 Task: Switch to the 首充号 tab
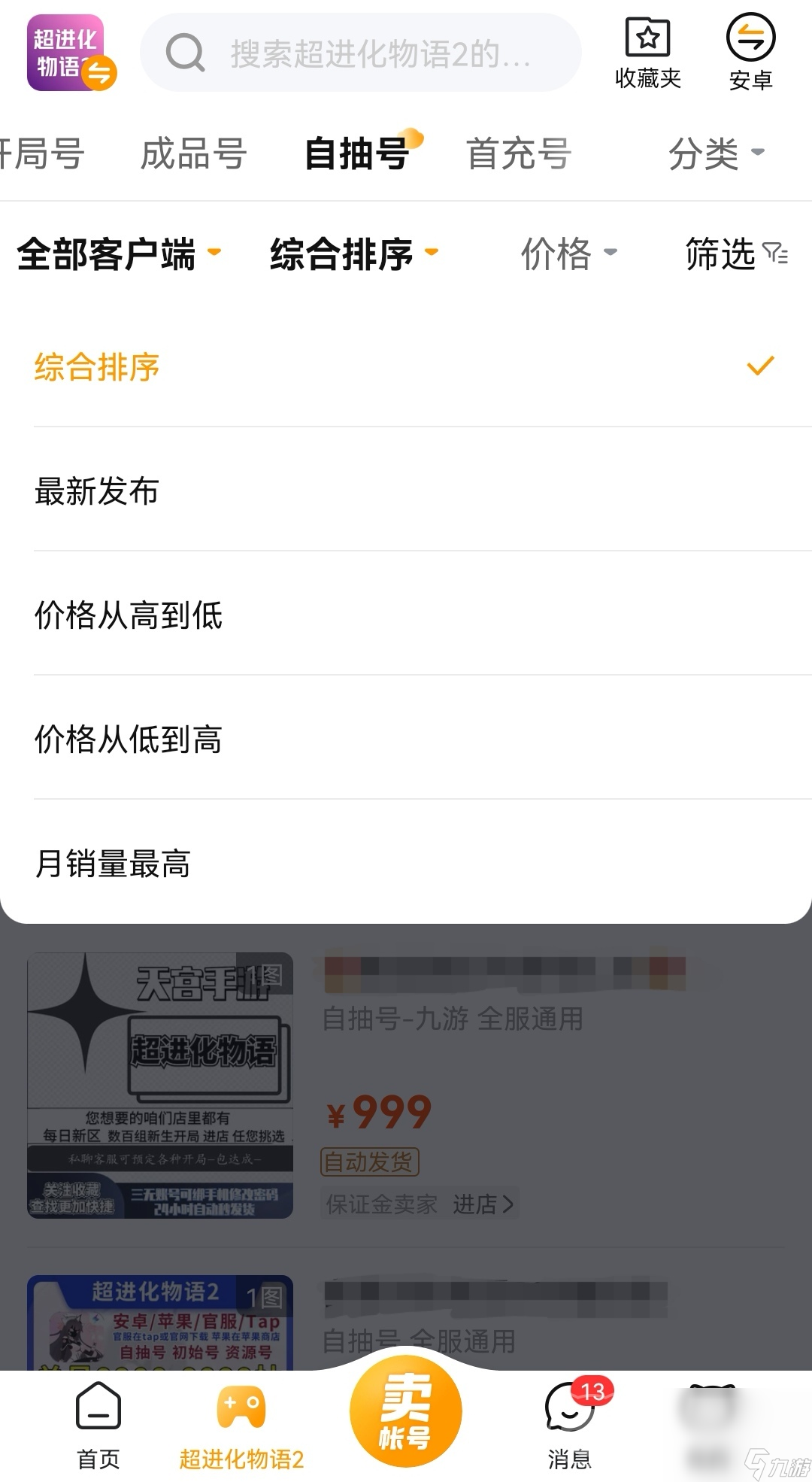click(x=517, y=153)
